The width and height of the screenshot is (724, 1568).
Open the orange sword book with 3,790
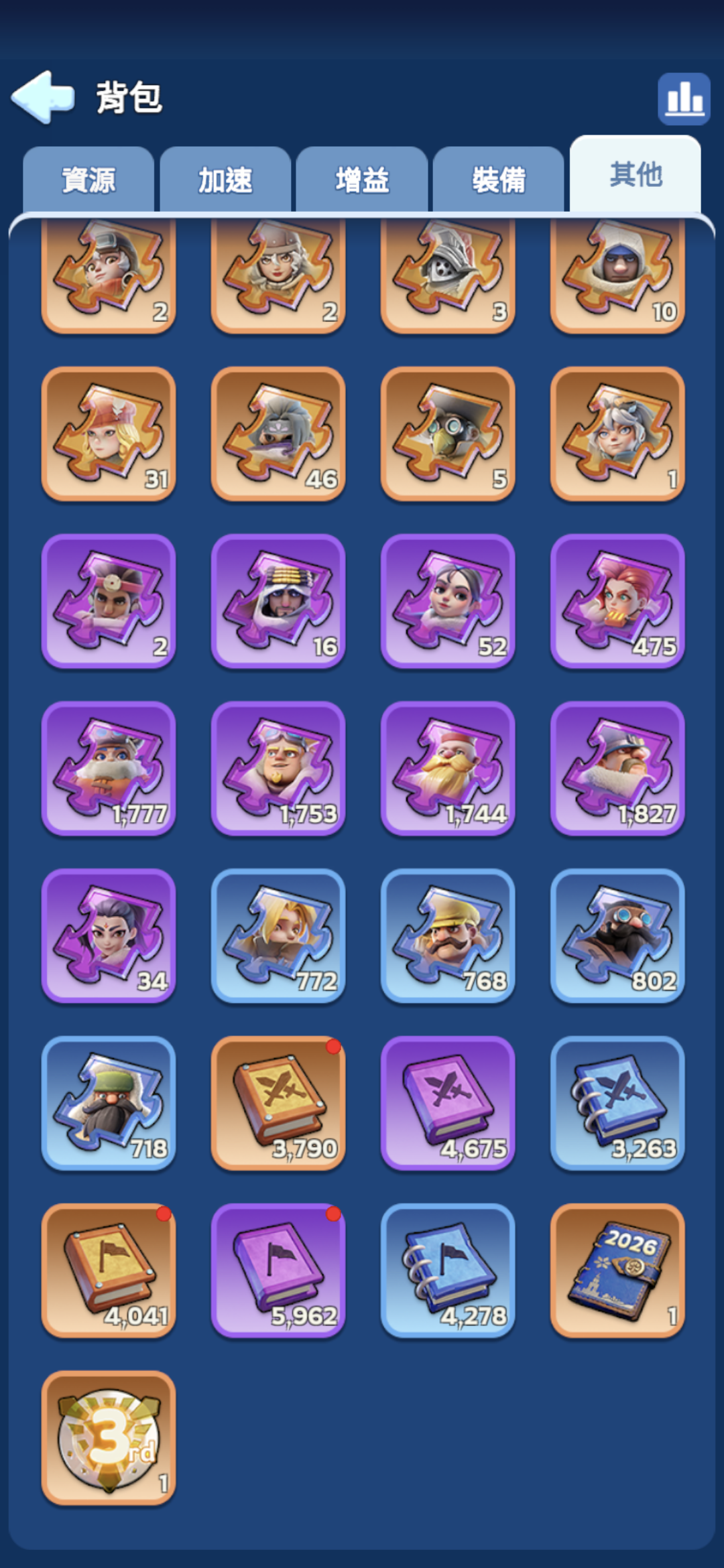[278, 1104]
